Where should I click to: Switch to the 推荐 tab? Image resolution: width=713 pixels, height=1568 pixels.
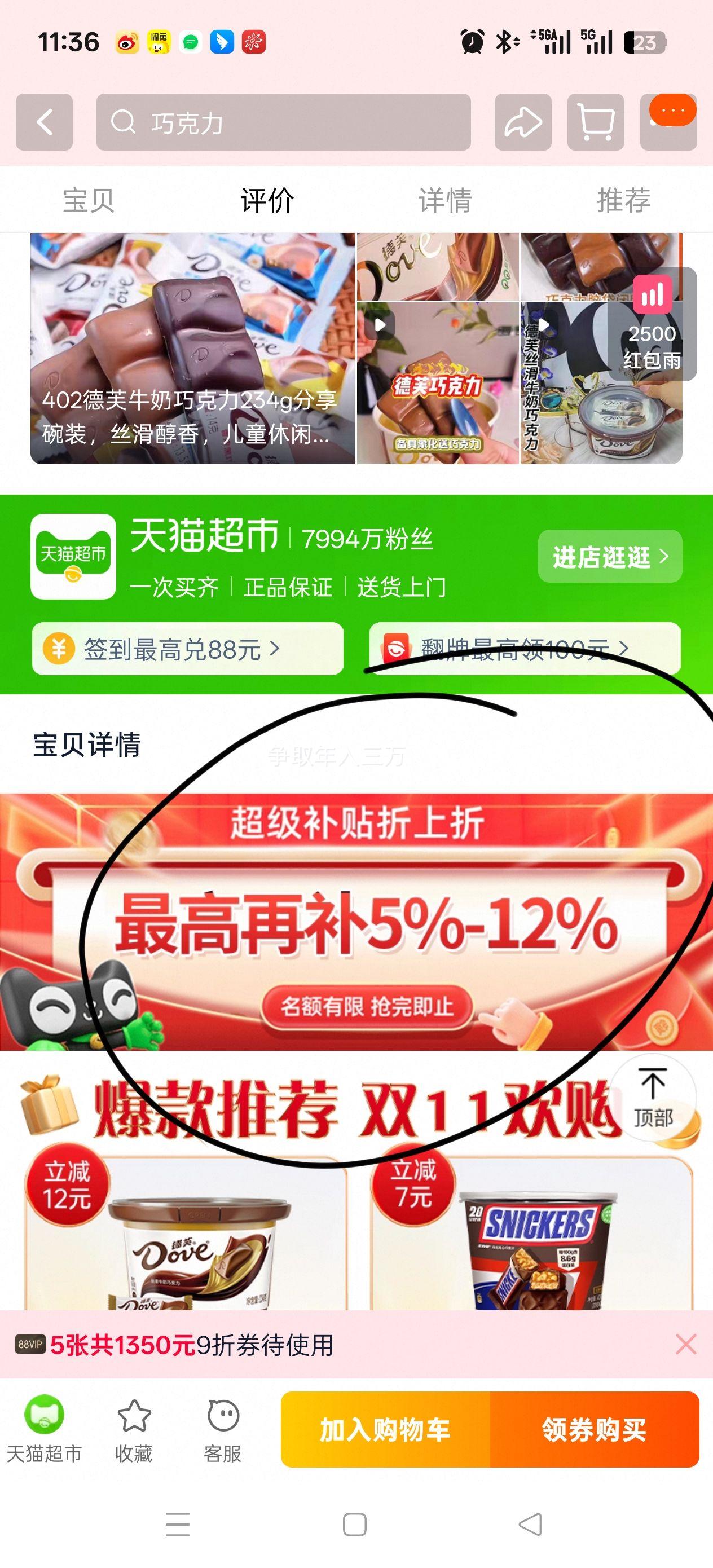[x=623, y=200]
